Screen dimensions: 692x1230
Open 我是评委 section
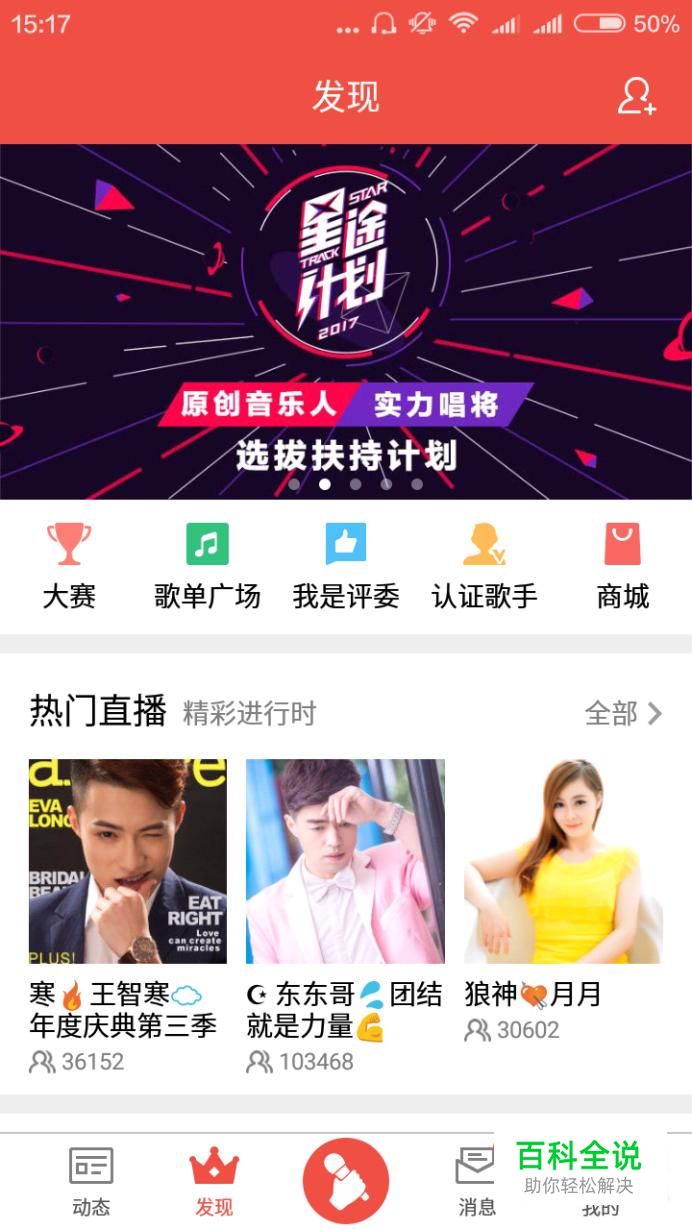click(x=346, y=566)
